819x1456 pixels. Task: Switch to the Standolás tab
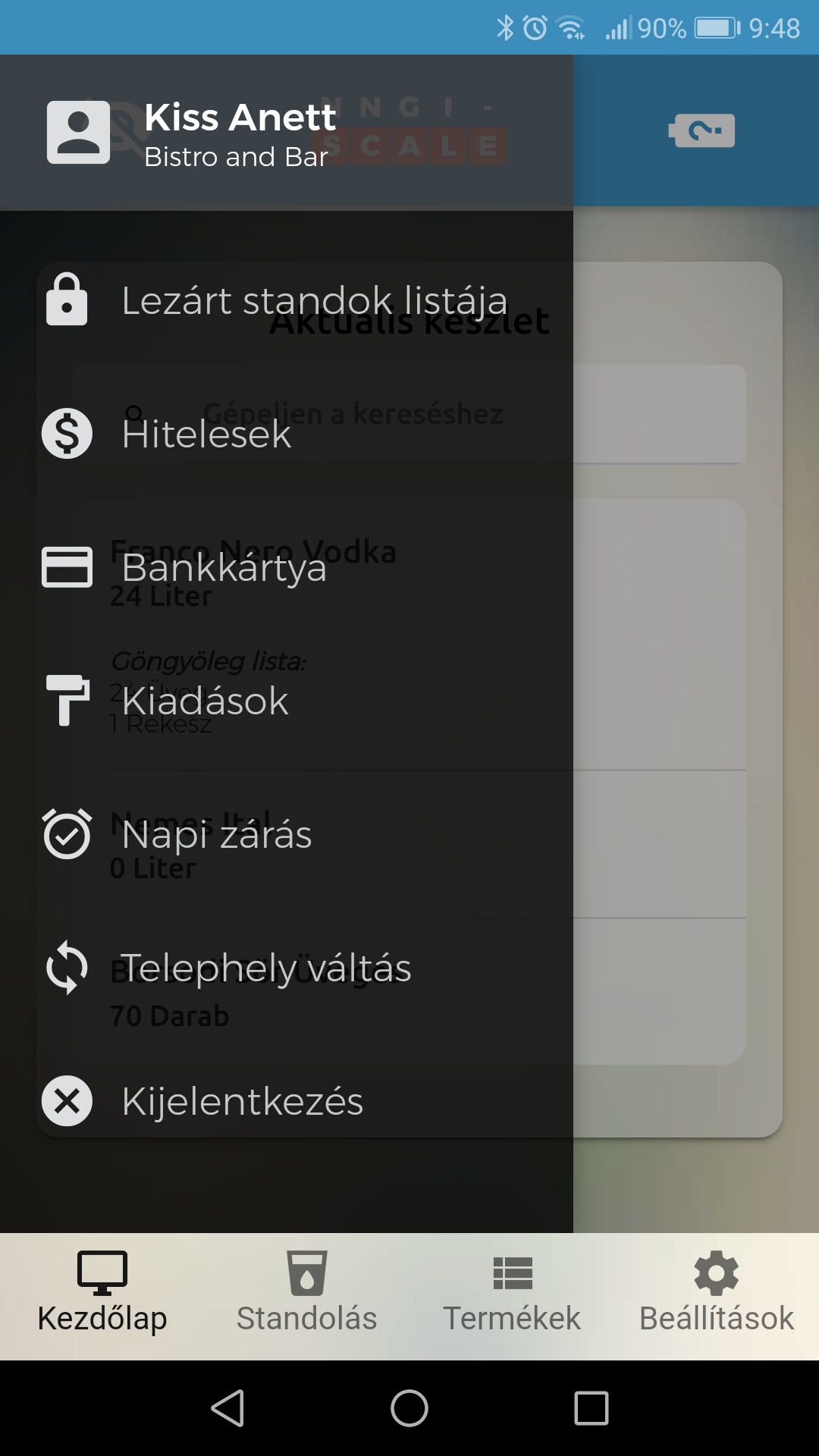(x=306, y=1294)
